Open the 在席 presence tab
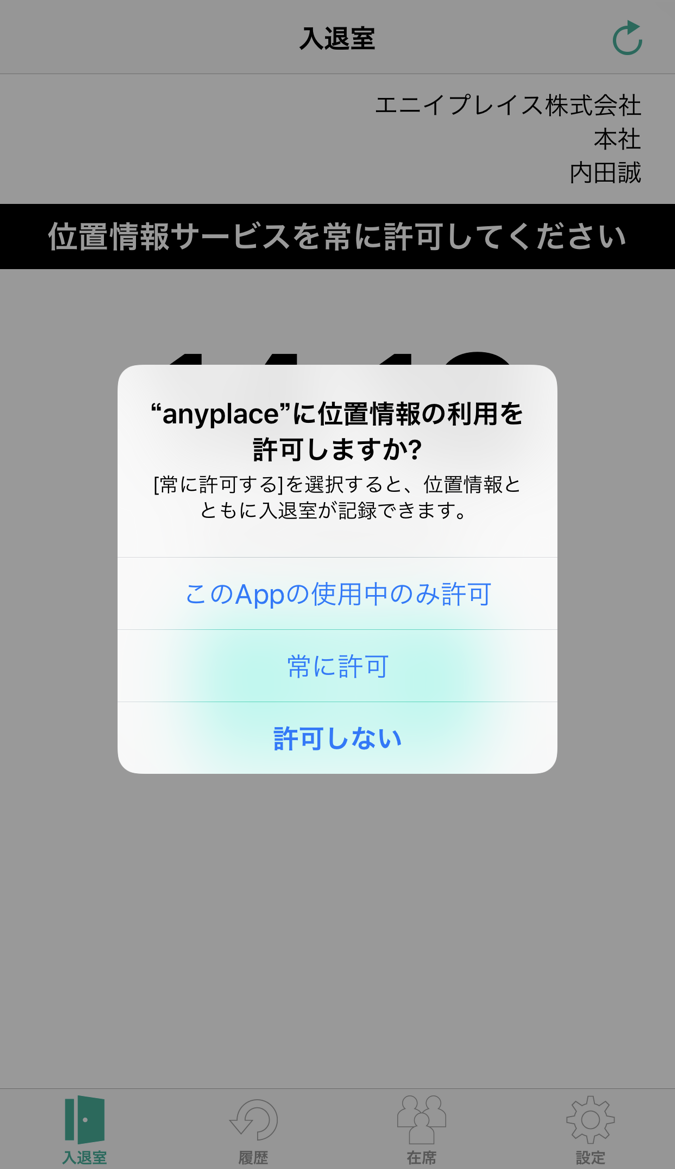The height and width of the screenshot is (1169, 675). [x=421, y=1129]
